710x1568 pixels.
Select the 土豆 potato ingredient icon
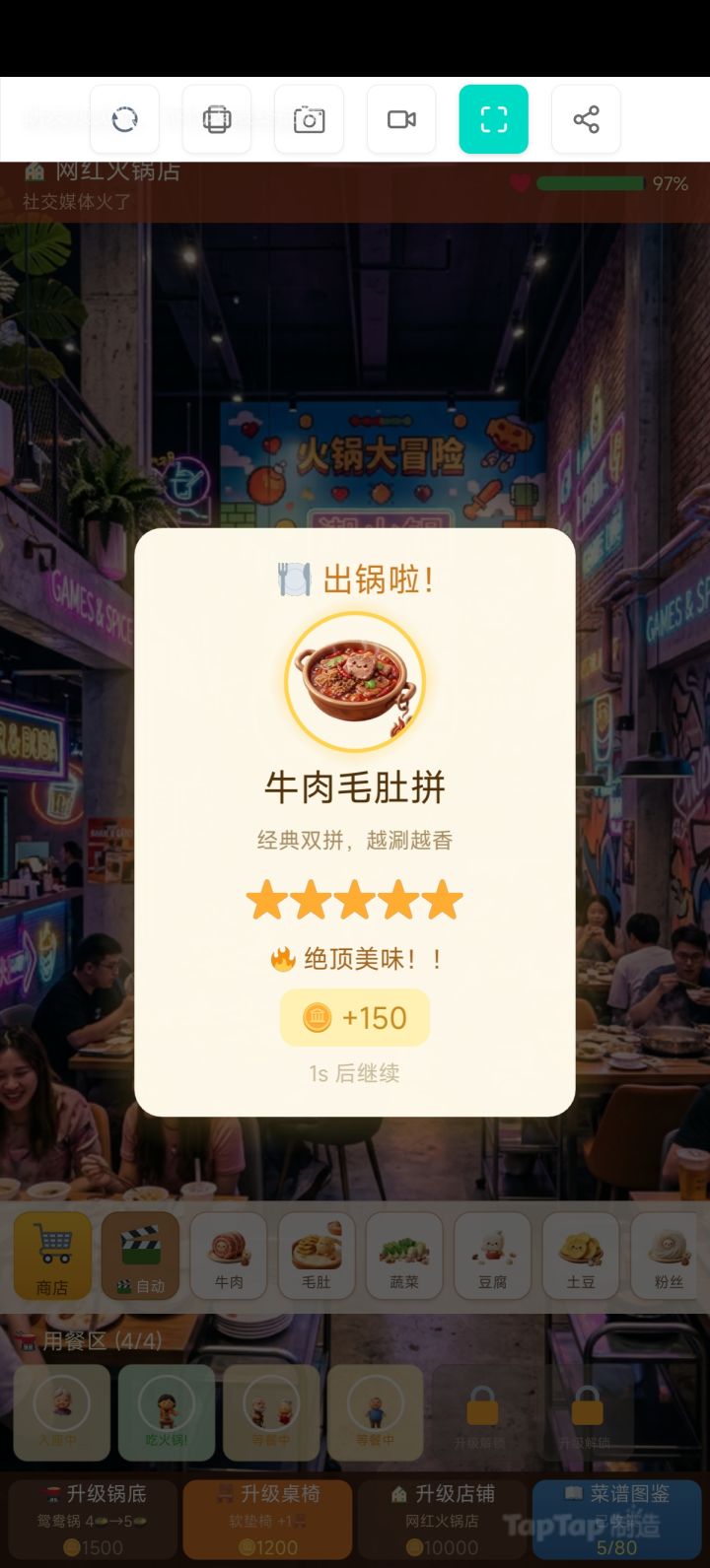pyautogui.click(x=580, y=1257)
